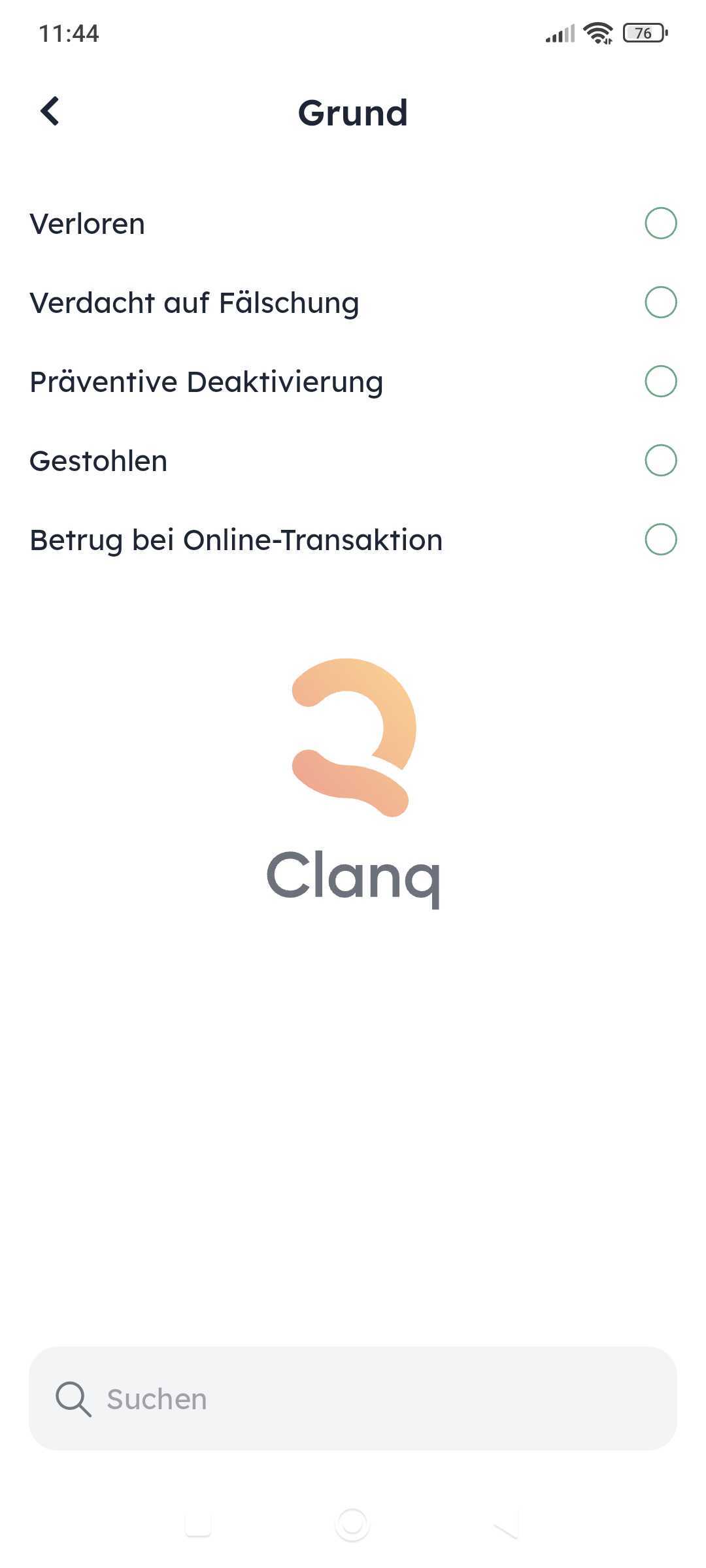Image resolution: width=706 pixels, height=1568 pixels.
Task: Pick Präventive Deaktivierung as reason
Action: click(x=660, y=382)
